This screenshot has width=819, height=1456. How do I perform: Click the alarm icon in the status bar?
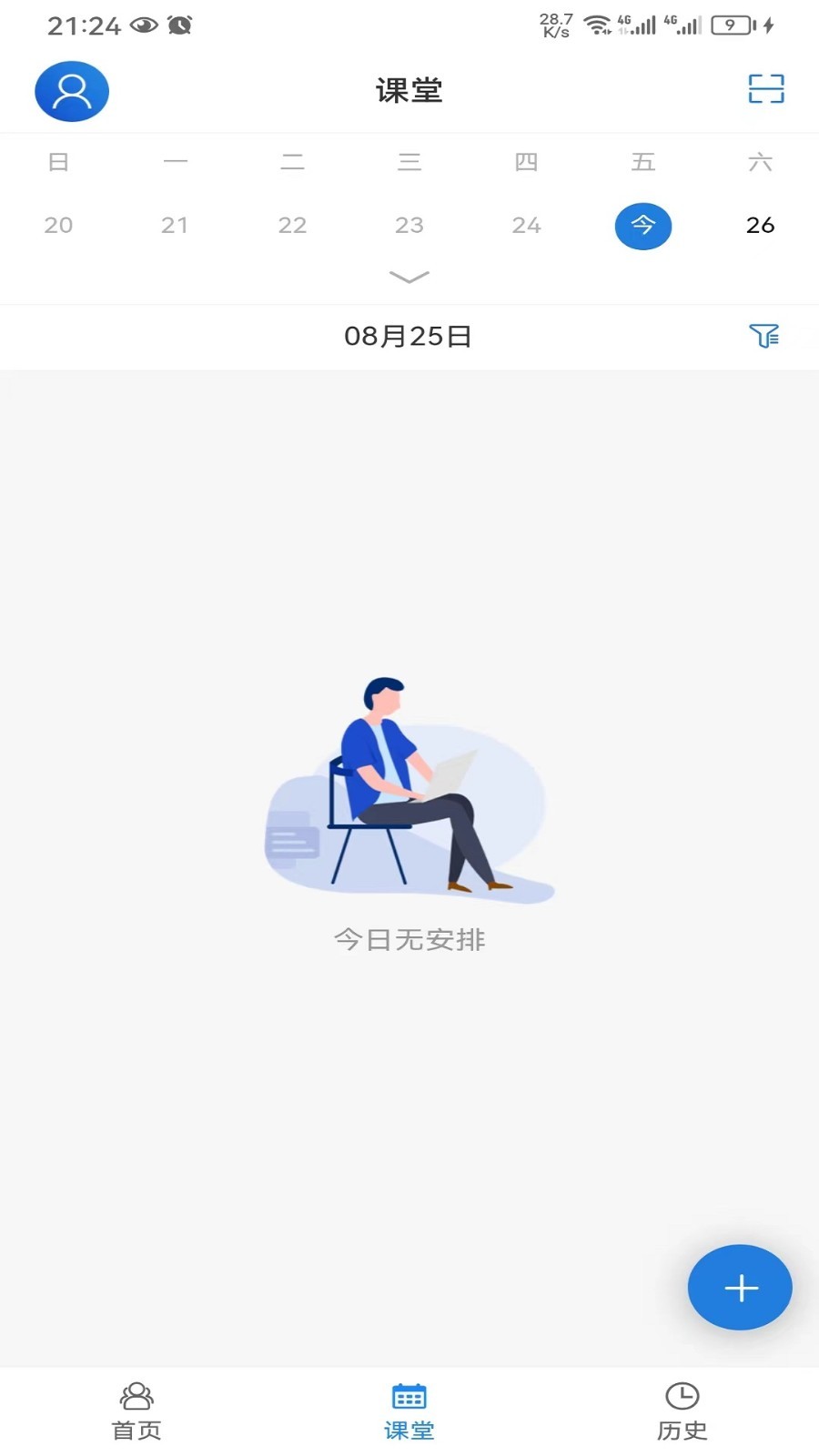point(180,26)
